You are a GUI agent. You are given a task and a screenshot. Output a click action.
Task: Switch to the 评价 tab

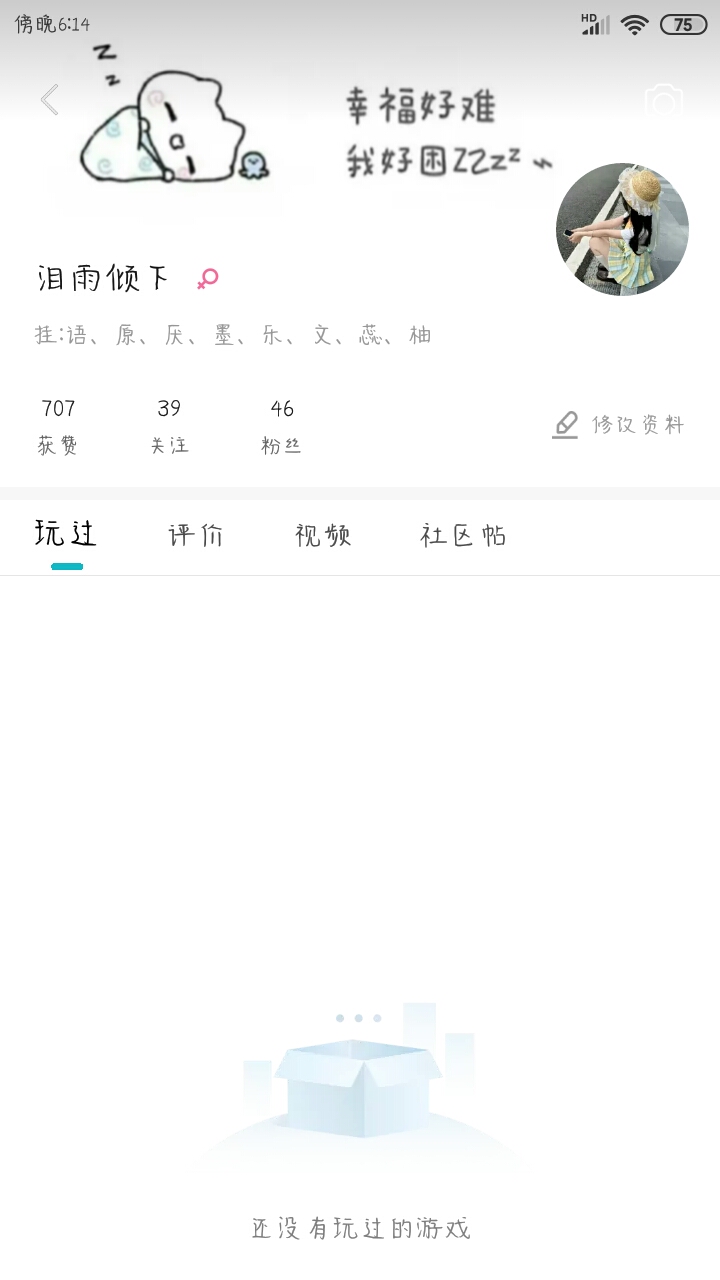pos(196,535)
